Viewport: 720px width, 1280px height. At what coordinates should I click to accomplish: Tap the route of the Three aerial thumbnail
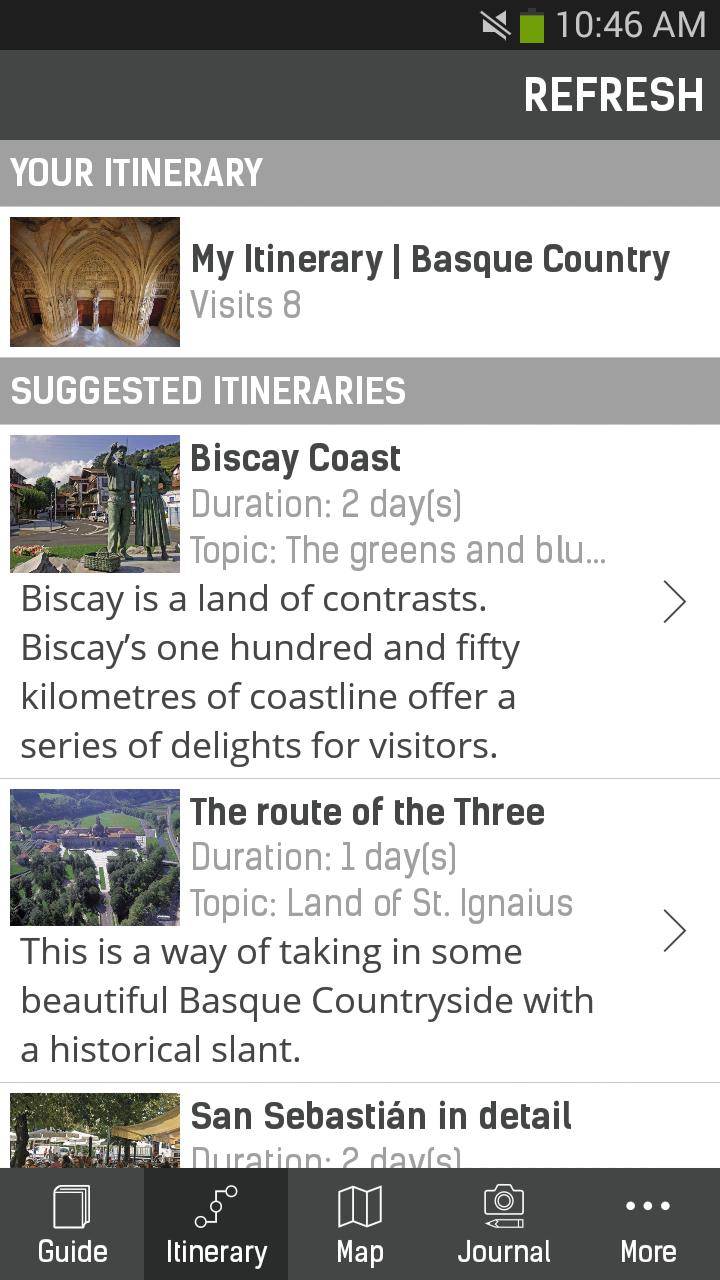(95, 857)
